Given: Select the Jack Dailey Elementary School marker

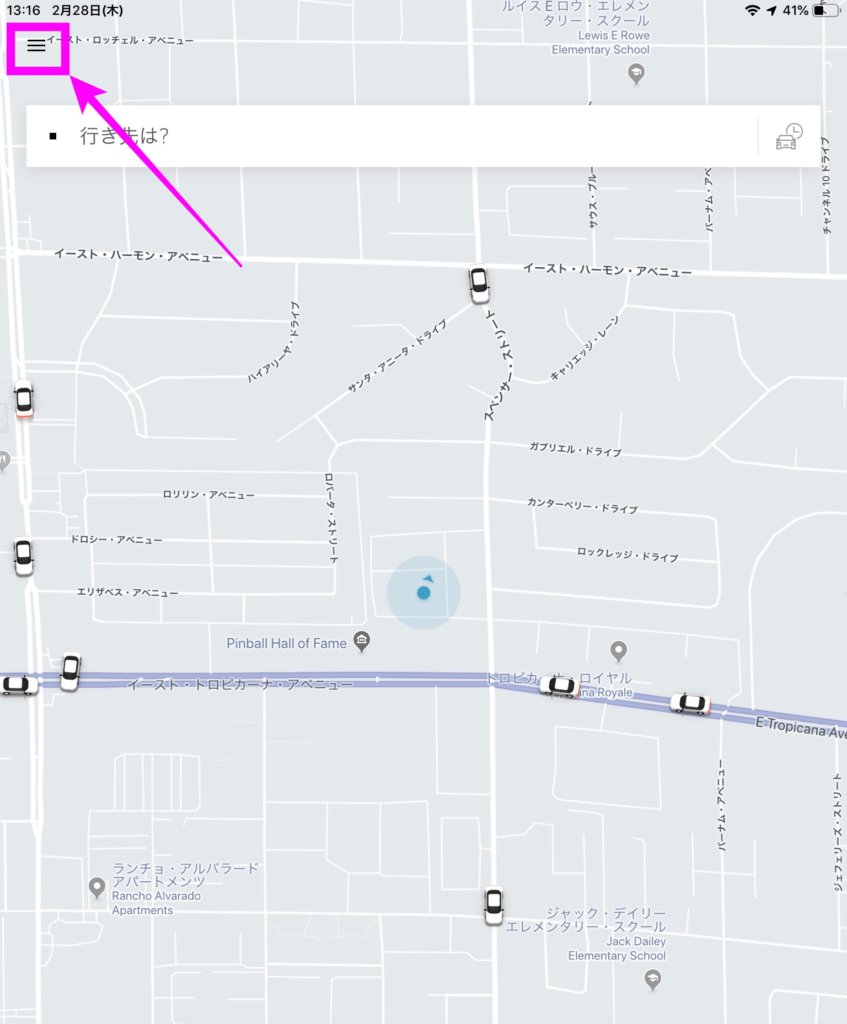Looking at the screenshot, I should coord(653,979).
